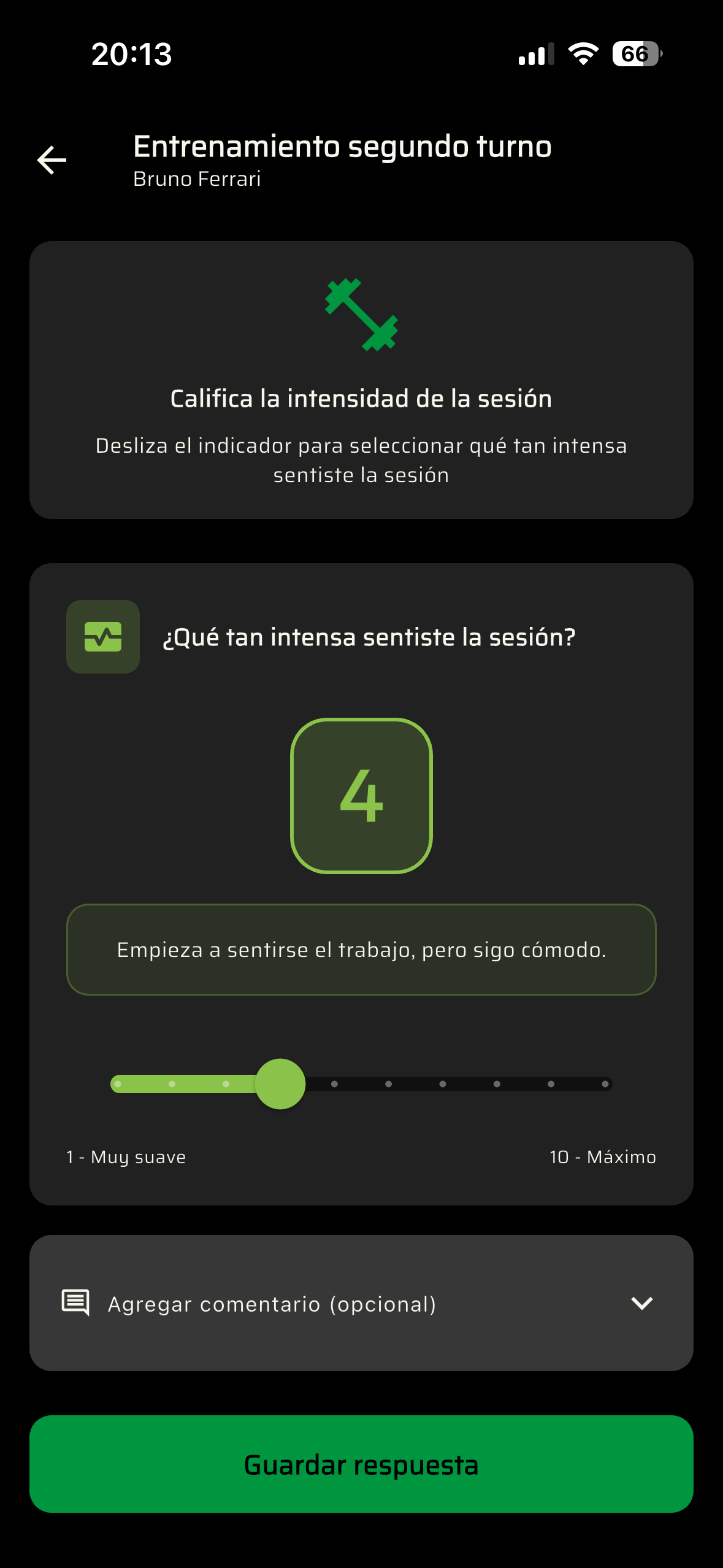
Task: Tap the battery indicator showing 66
Action: (x=636, y=54)
